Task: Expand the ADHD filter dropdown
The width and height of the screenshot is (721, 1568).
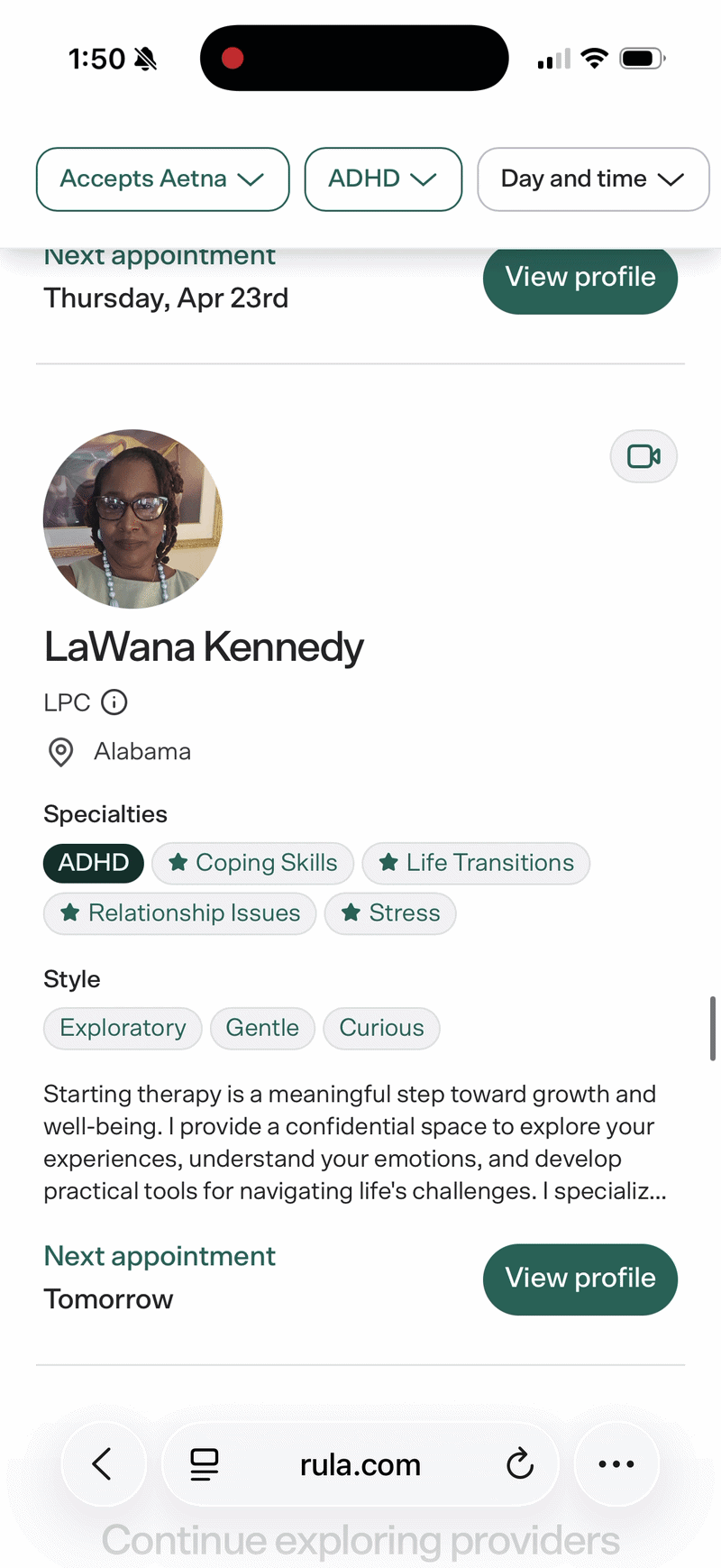Action: pyautogui.click(x=383, y=179)
